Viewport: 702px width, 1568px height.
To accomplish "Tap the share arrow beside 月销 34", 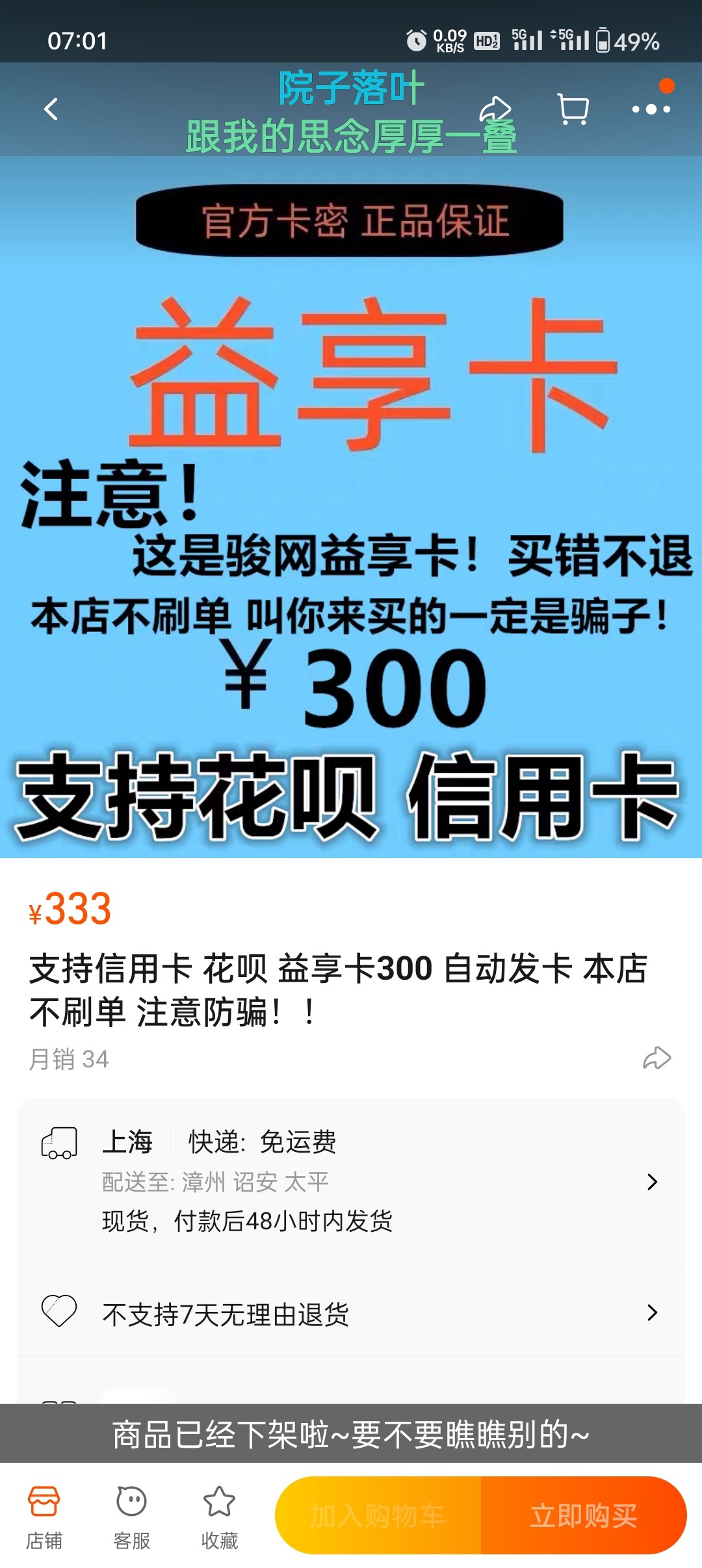I will pos(656,1058).
